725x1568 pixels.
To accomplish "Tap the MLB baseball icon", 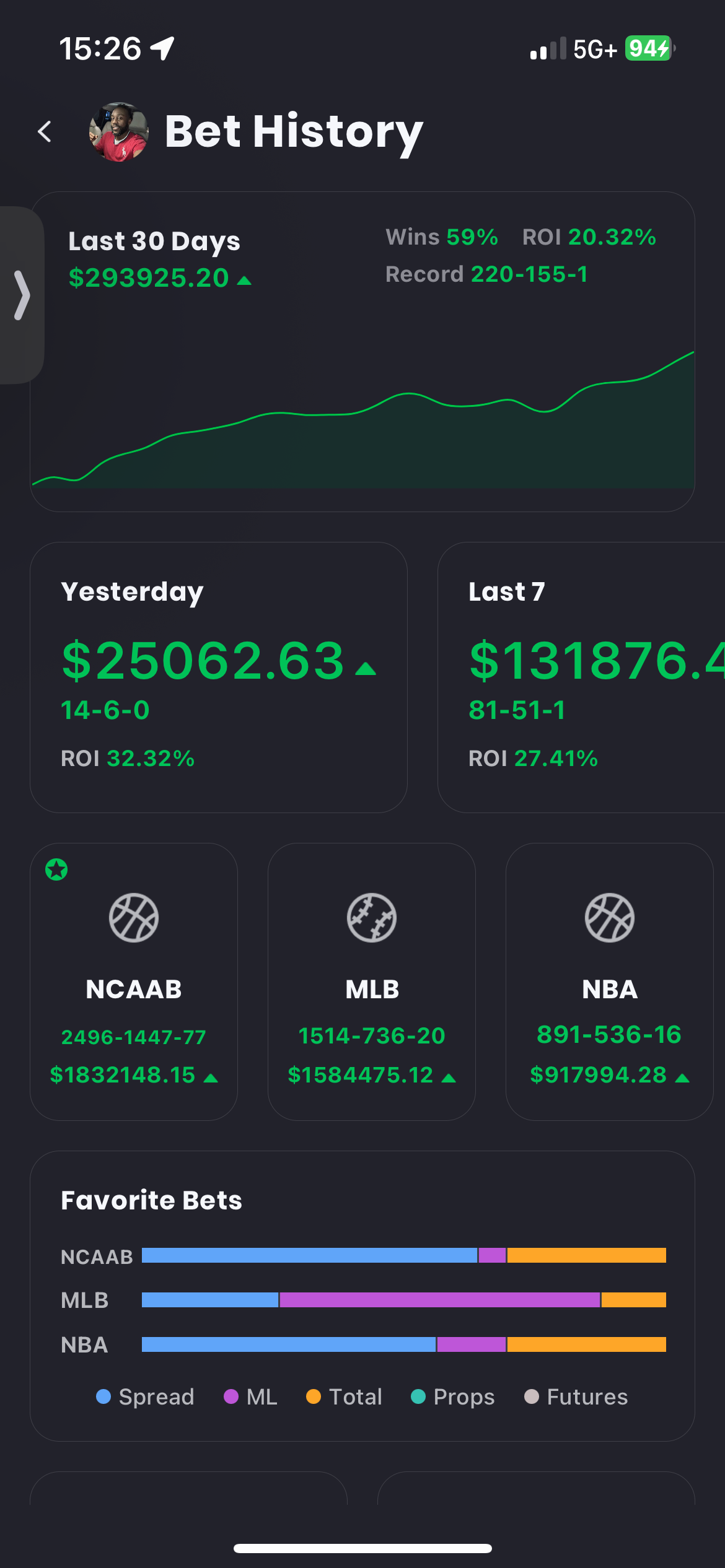I will point(371,918).
